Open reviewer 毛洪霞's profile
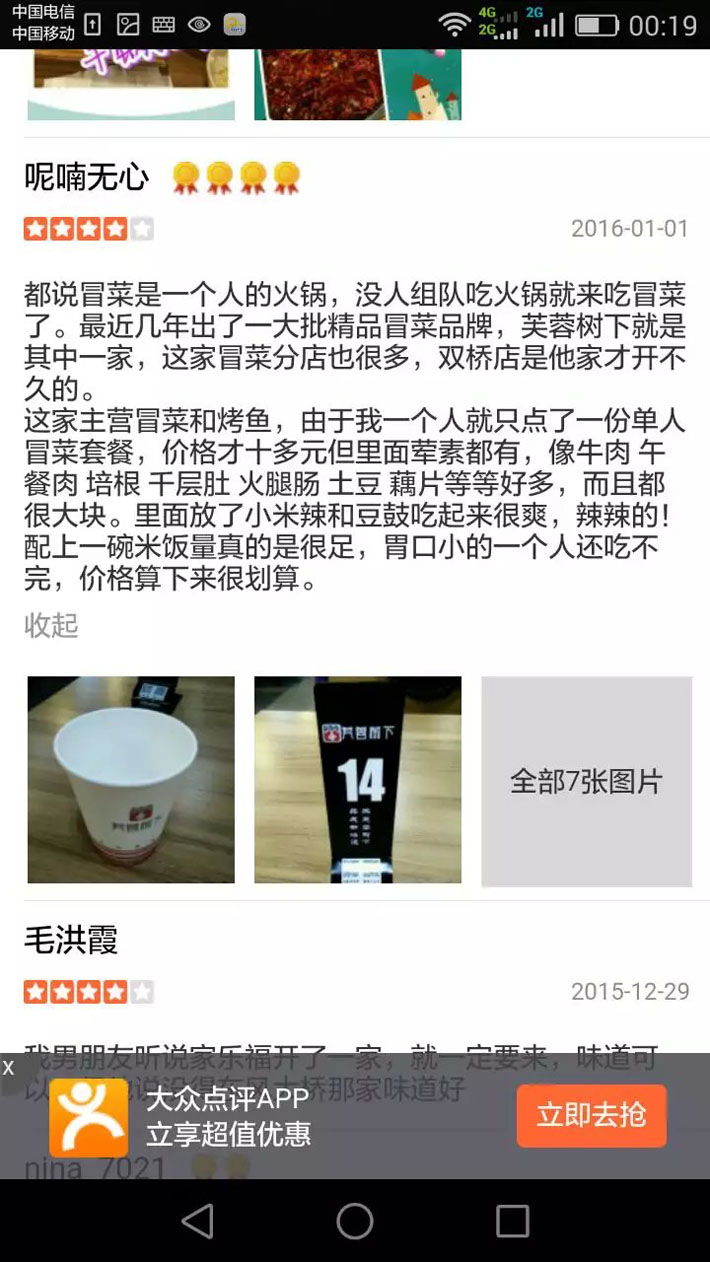The width and height of the screenshot is (710, 1262). pos(71,940)
